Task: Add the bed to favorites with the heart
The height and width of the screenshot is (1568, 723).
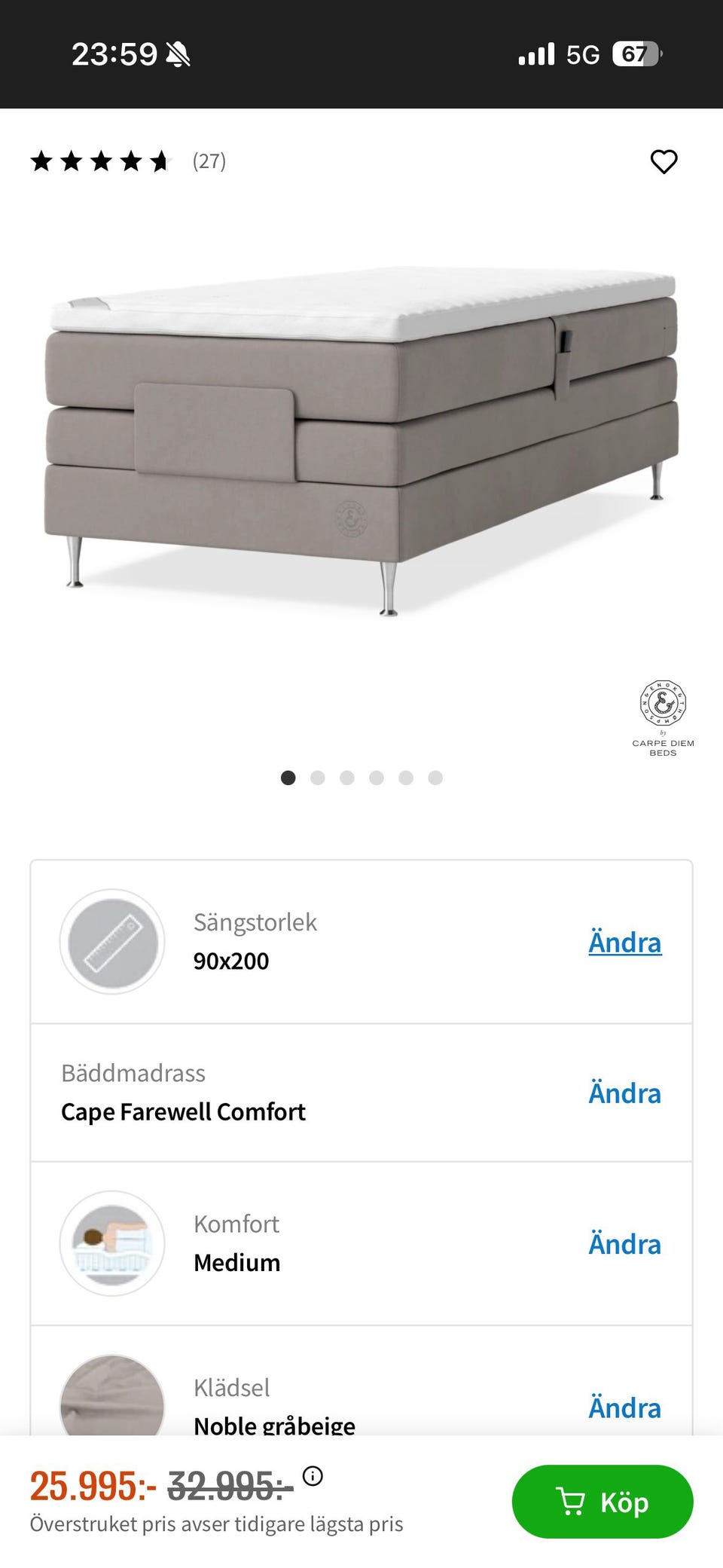Action: [664, 161]
